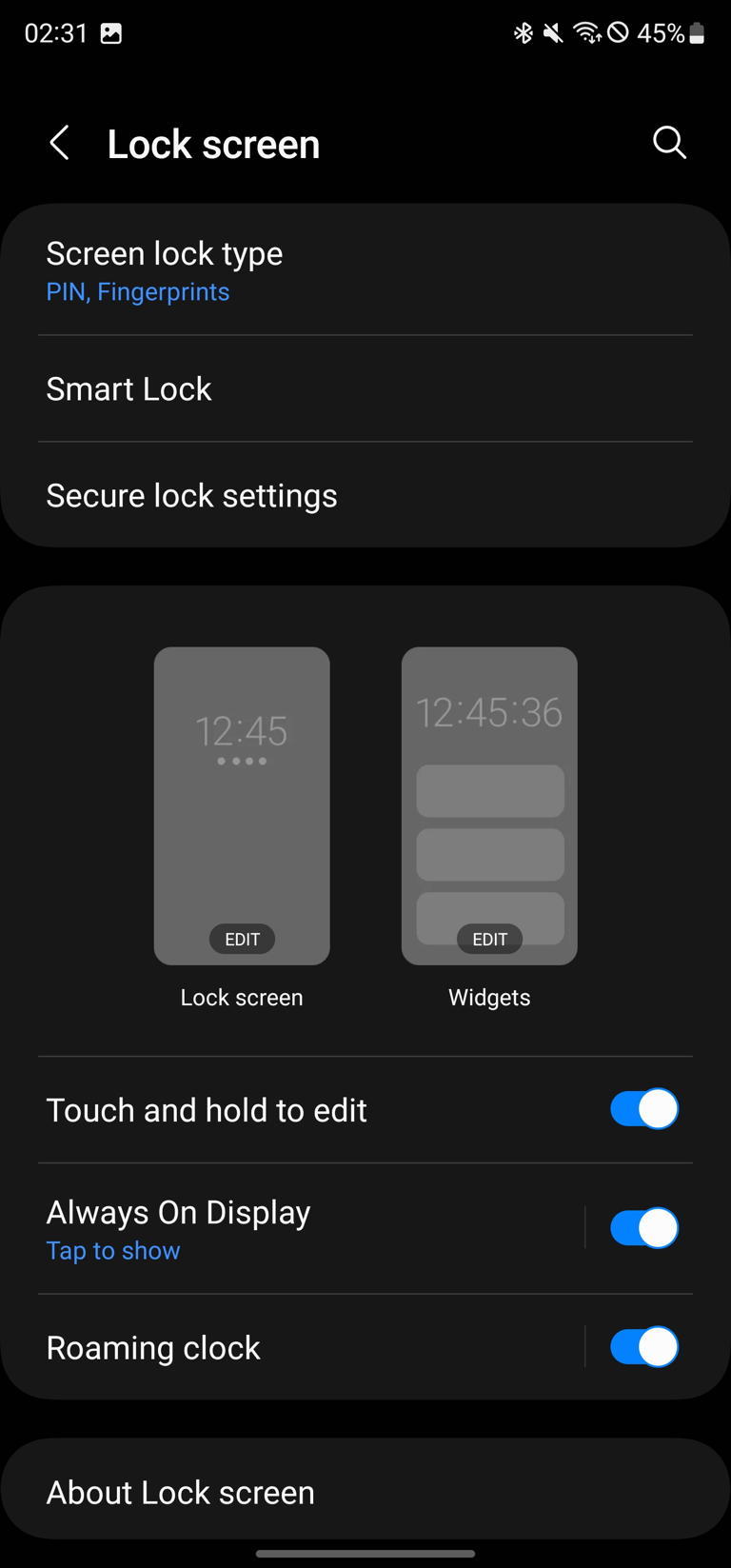Go back from Lock screen settings
731x1568 pixels.
[x=59, y=144]
